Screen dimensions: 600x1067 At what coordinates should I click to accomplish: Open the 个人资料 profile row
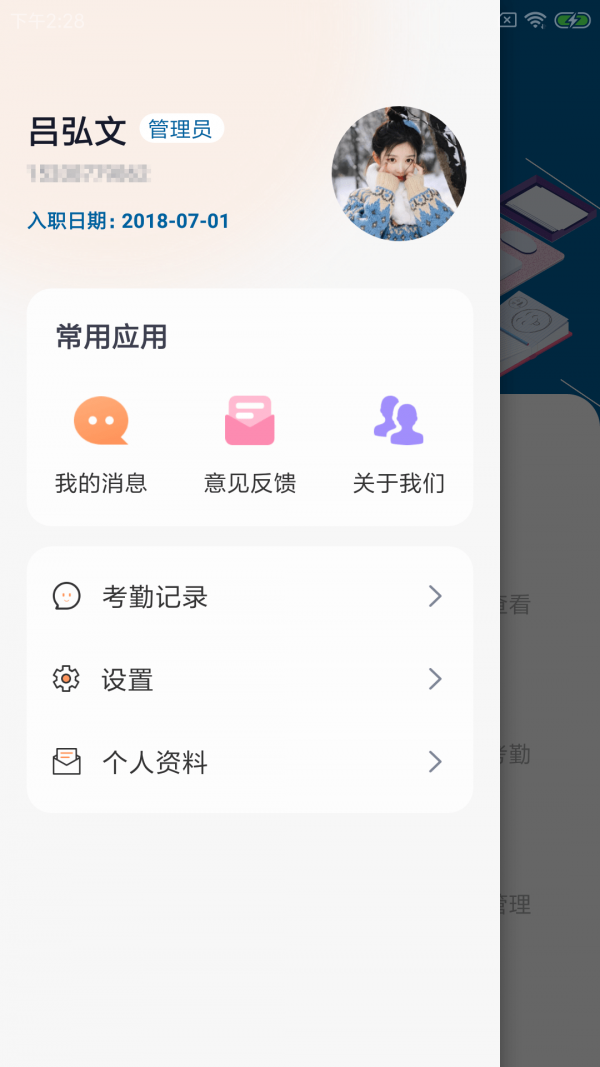pyautogui.click(x=249, y=763)
